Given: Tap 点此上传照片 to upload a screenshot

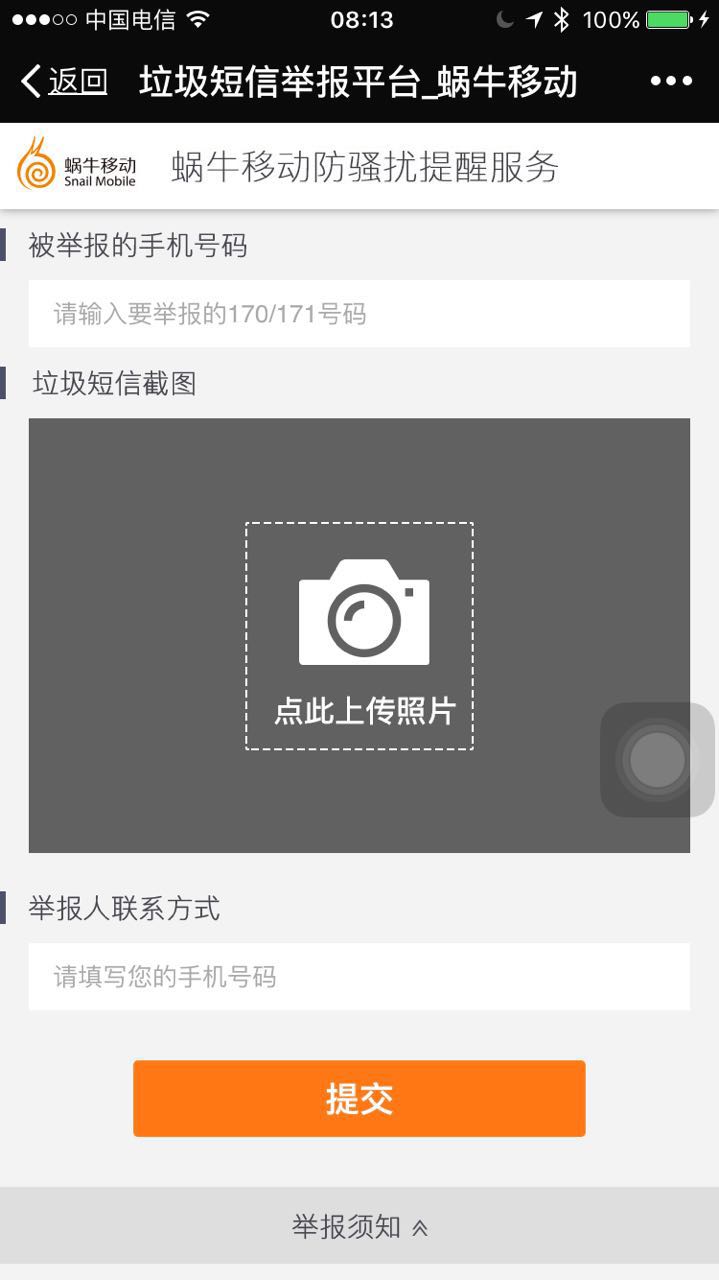Looking at the screenshot, I should click(359, 636).
